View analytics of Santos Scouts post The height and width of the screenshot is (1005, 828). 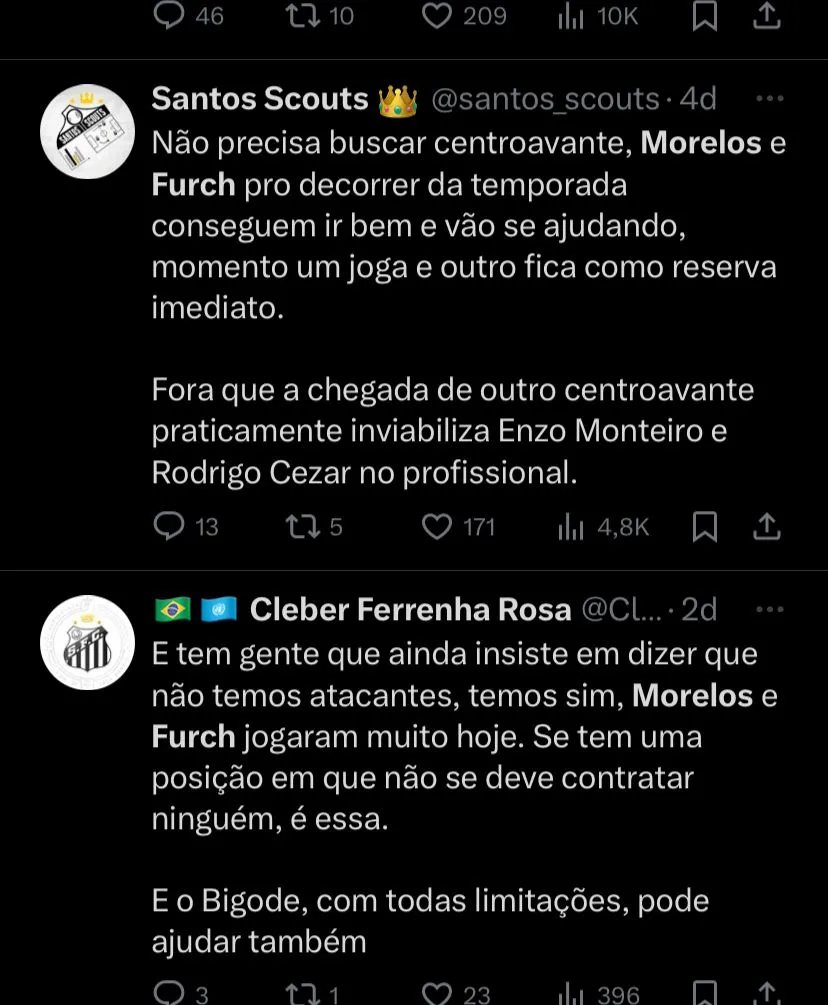[x=570, y=526]
